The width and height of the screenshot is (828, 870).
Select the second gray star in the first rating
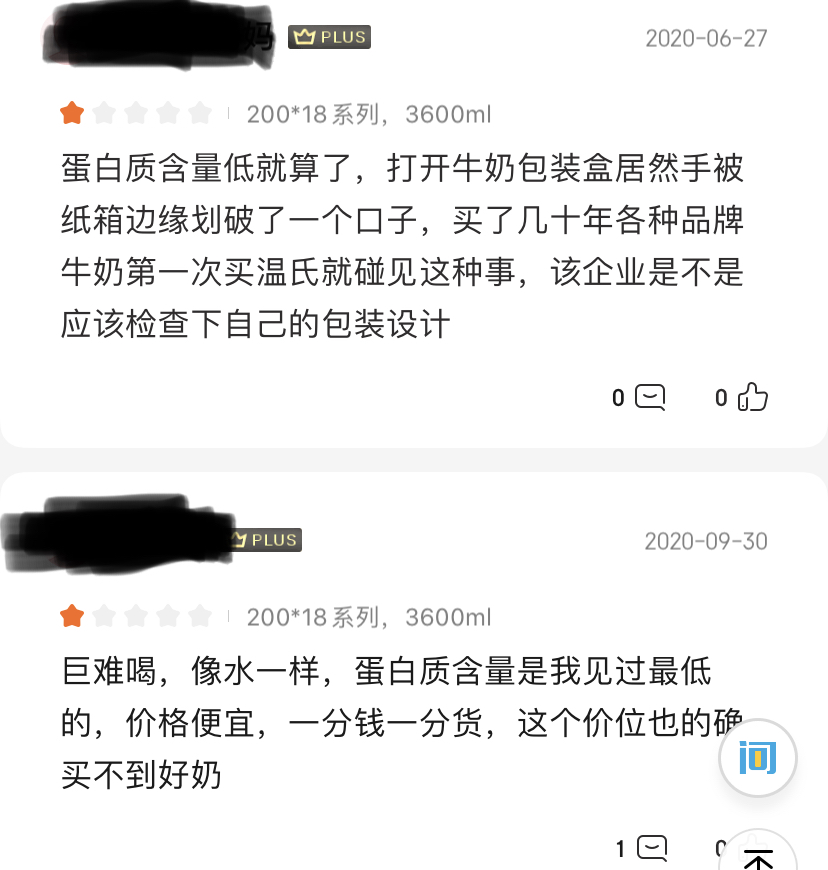[105, 113]
